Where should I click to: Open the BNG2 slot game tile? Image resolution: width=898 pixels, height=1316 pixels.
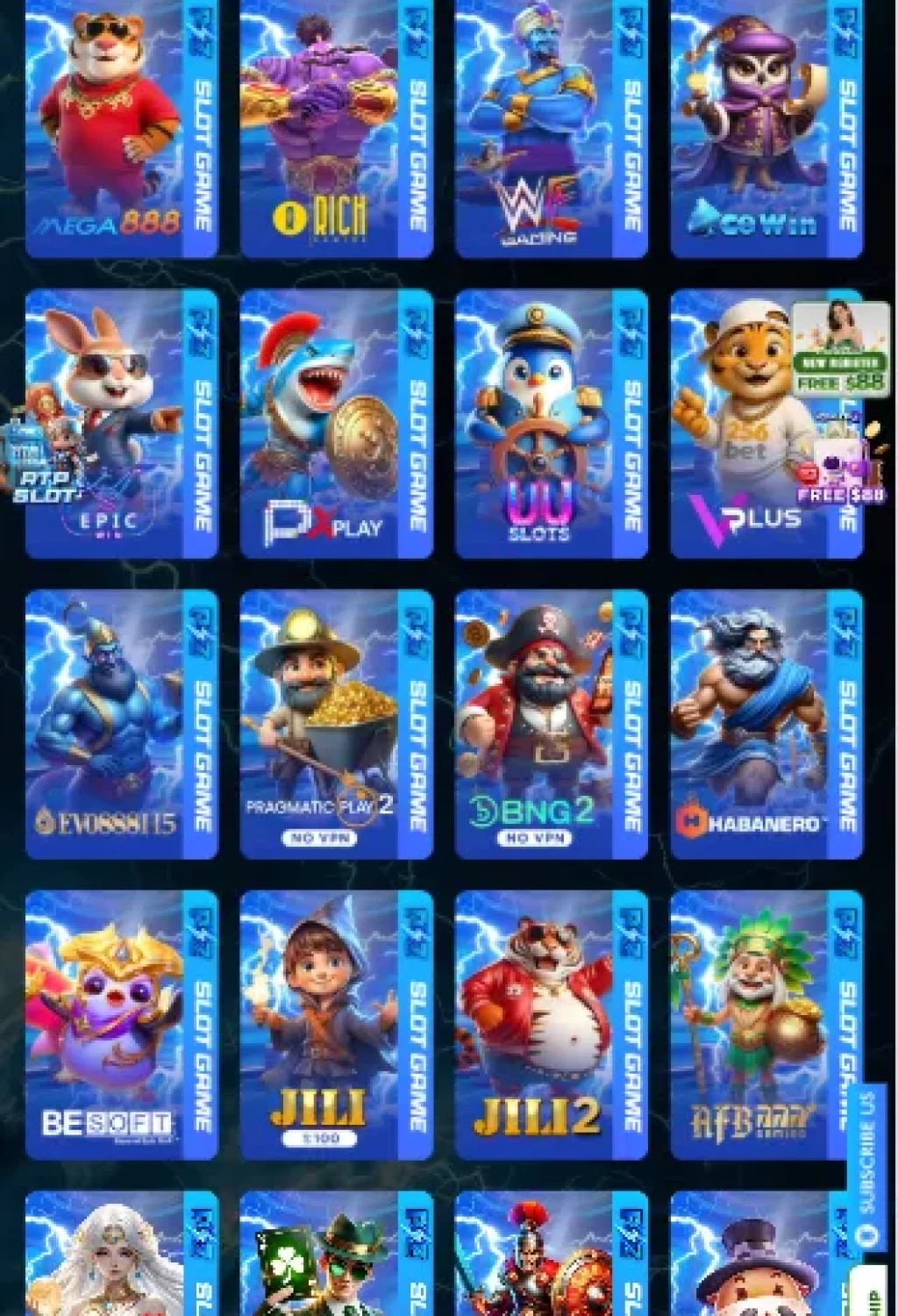(550, 724)
